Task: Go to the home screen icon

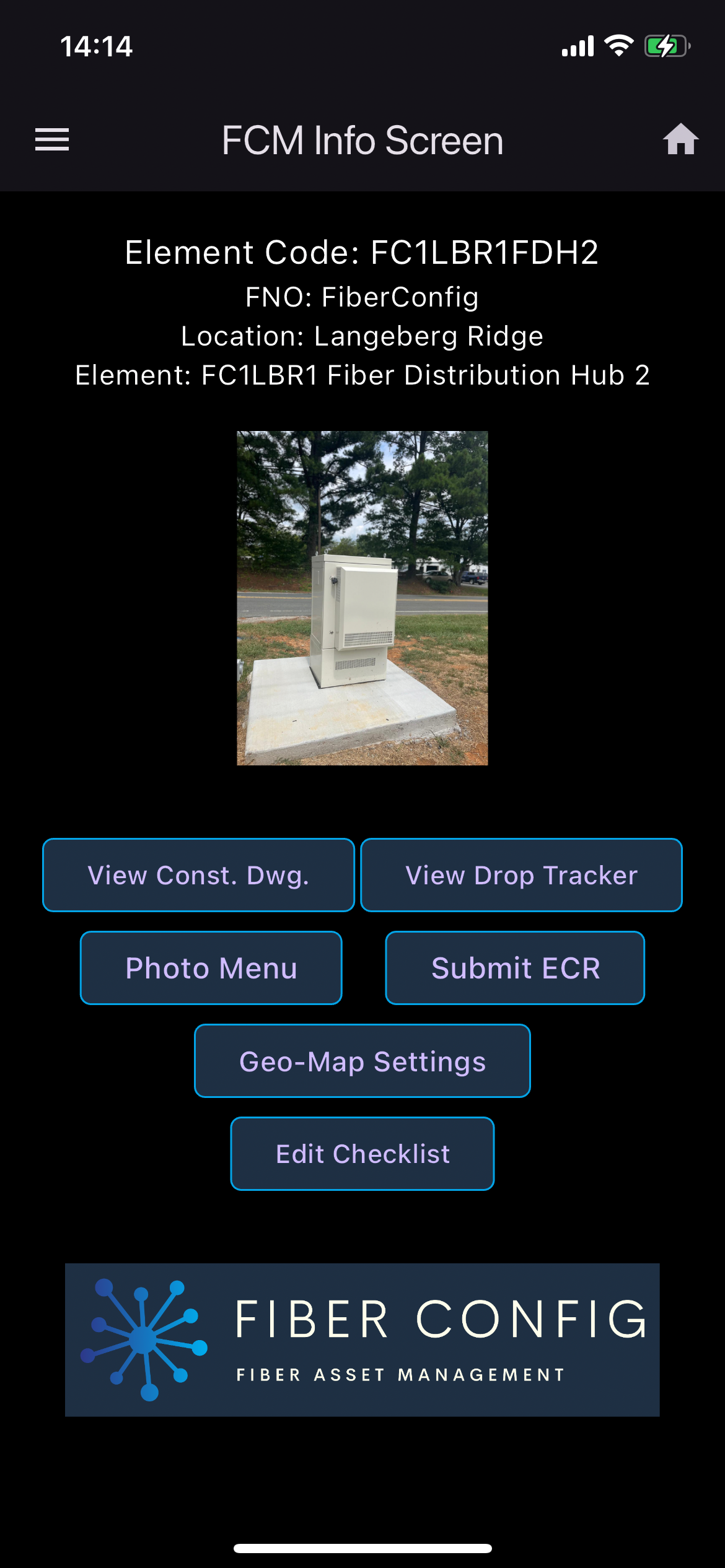Action: pyautogui.click(x=680, y=139)
